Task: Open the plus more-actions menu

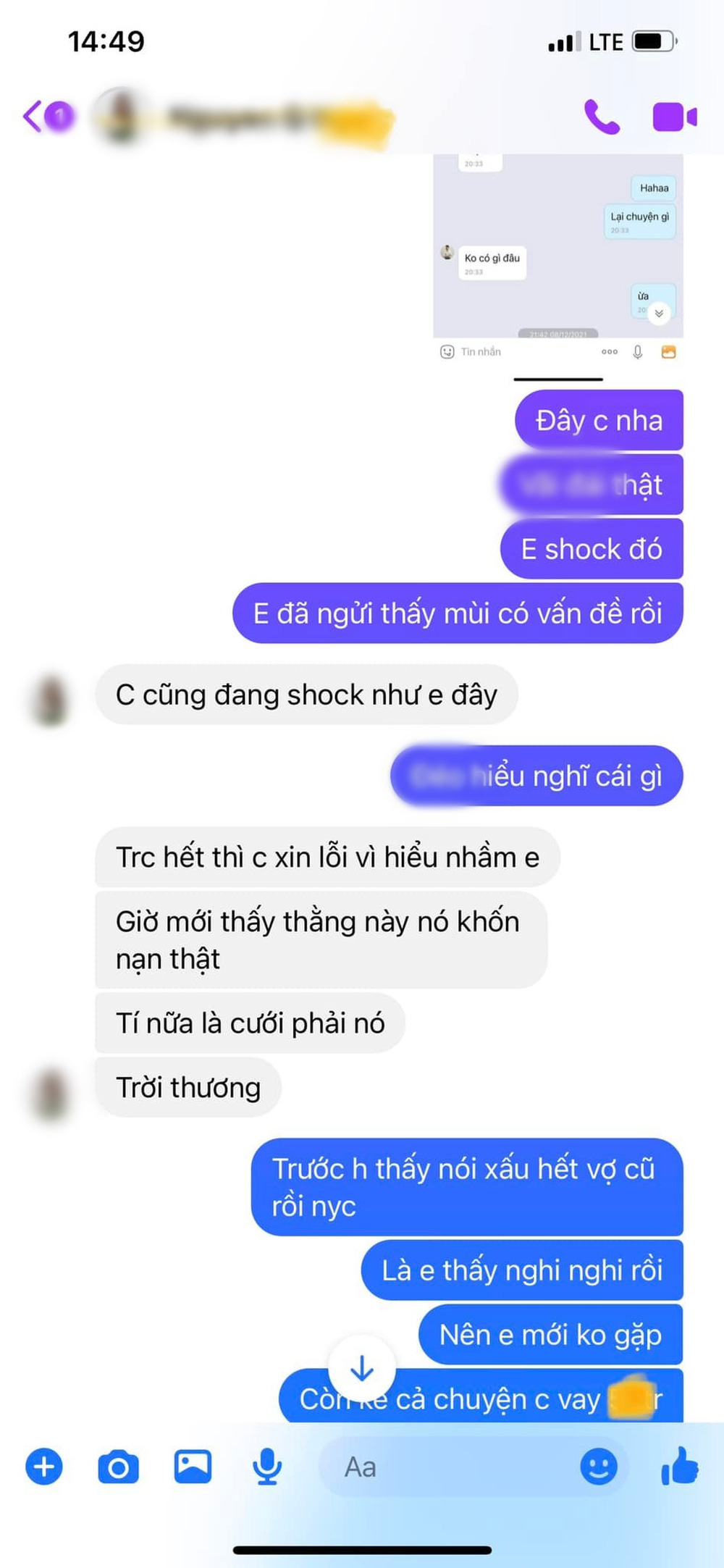Action: point(44,1467)
